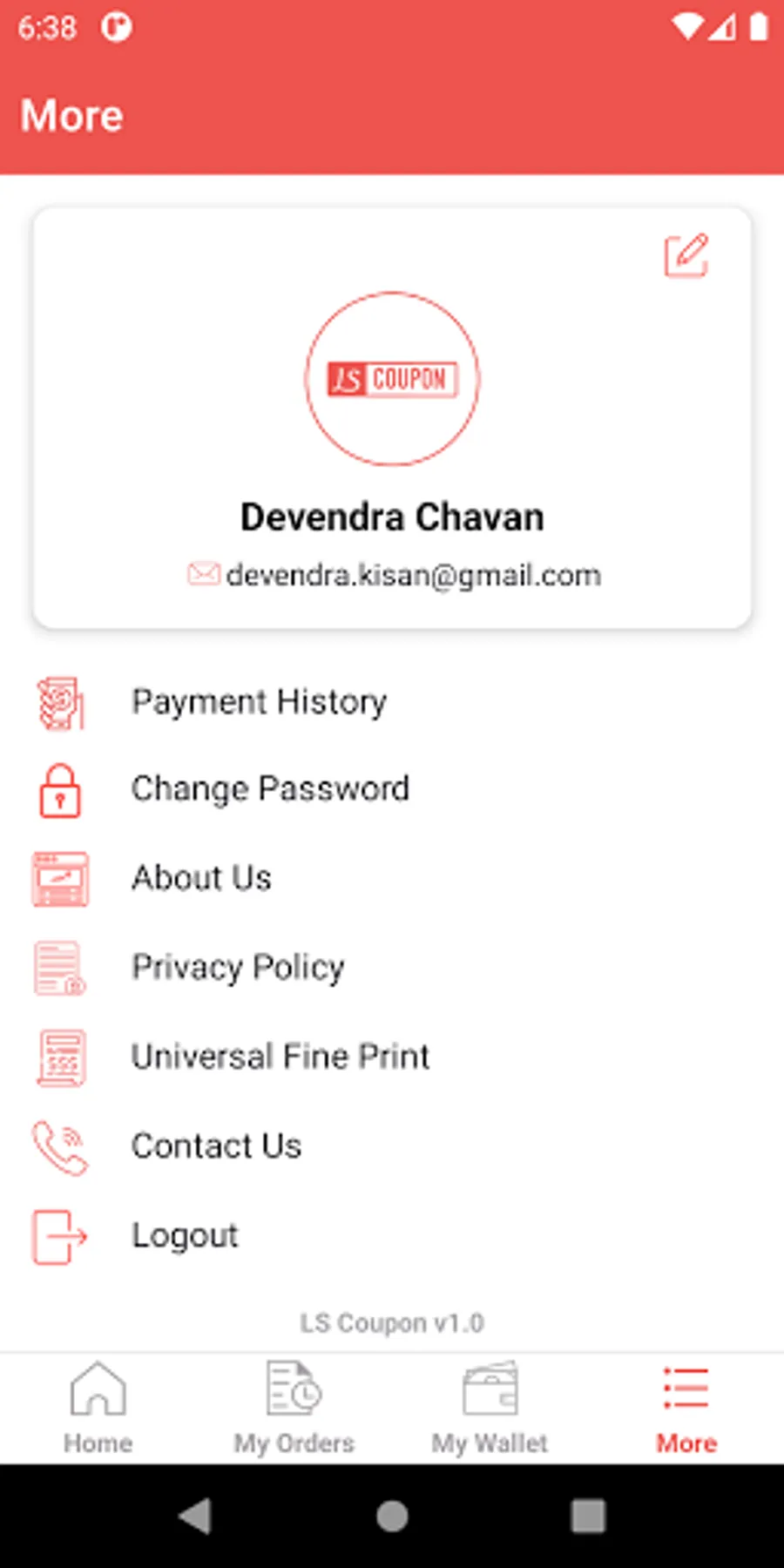This screenshot has height=1568, width=784.
Task: Log out of the account
Action: pos(184,1235)
